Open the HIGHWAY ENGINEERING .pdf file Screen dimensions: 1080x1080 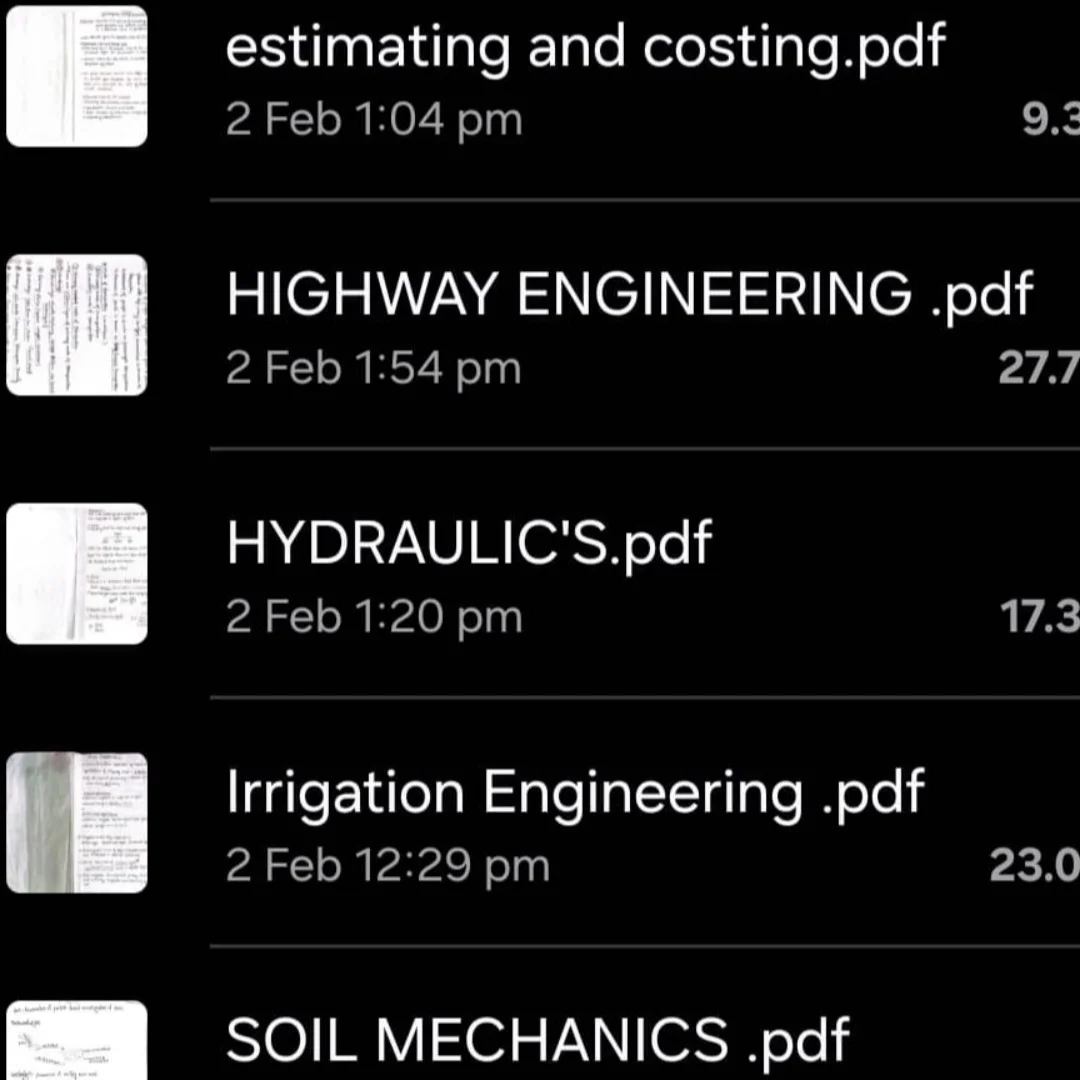coord(629,295)
